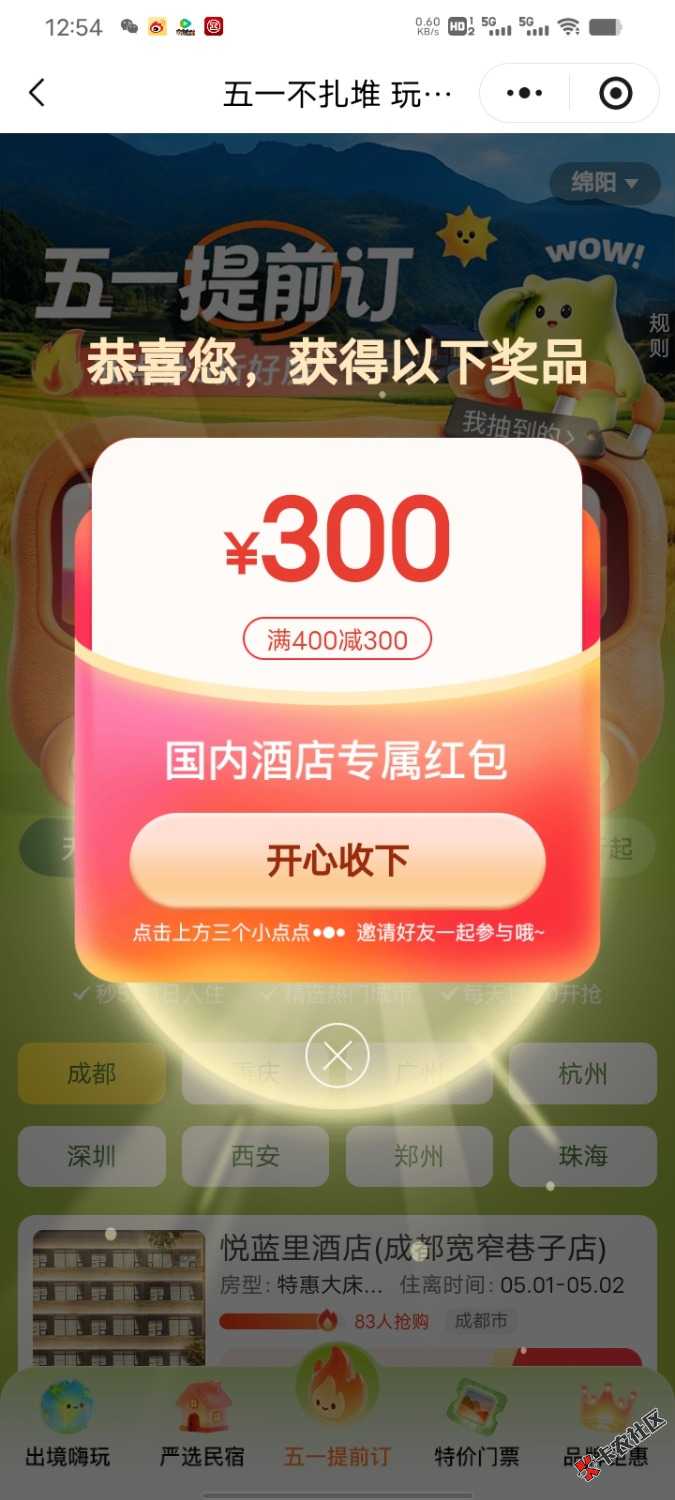Pick the 郑州 city chip
Screen dimensions: 675x1500
(x=419, y=1156)
